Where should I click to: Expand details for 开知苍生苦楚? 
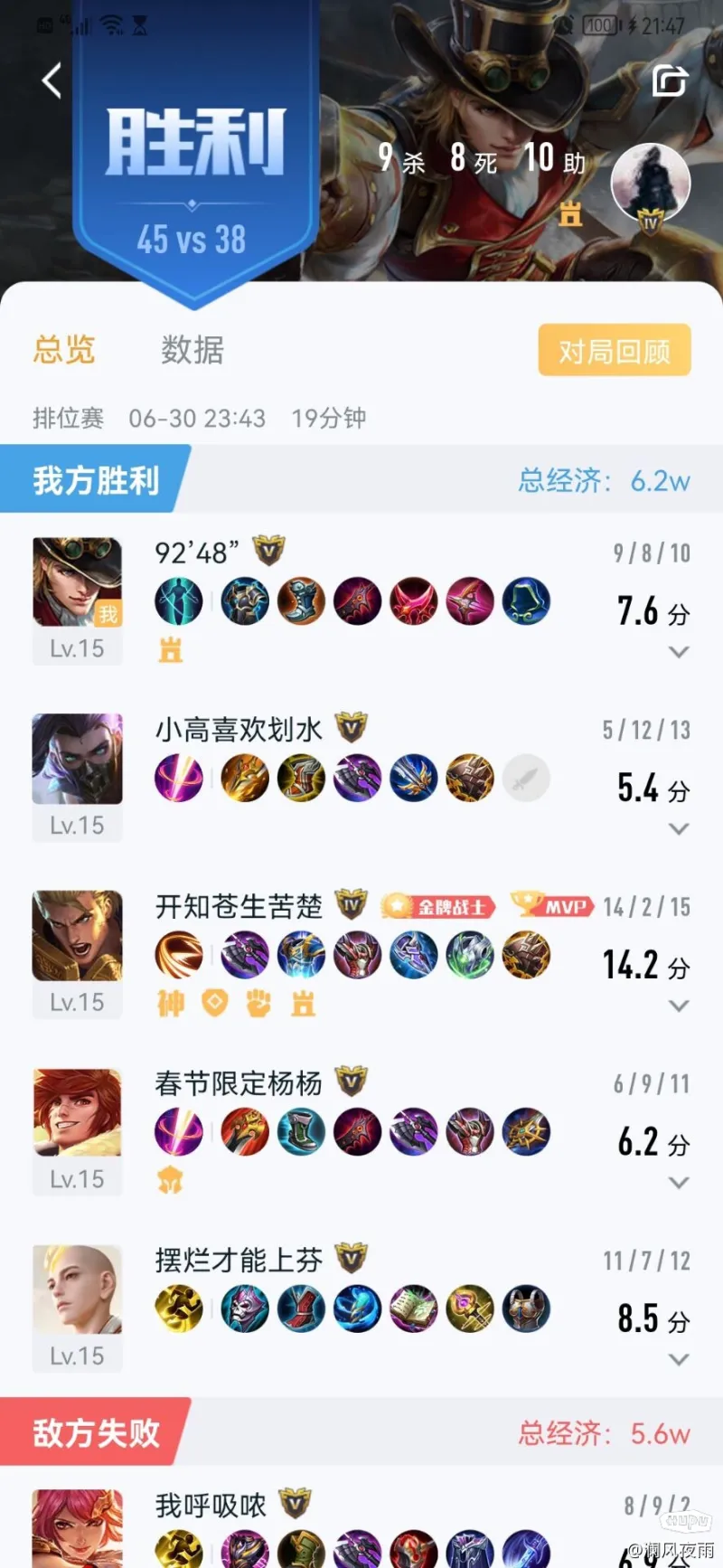point(679,1006)
